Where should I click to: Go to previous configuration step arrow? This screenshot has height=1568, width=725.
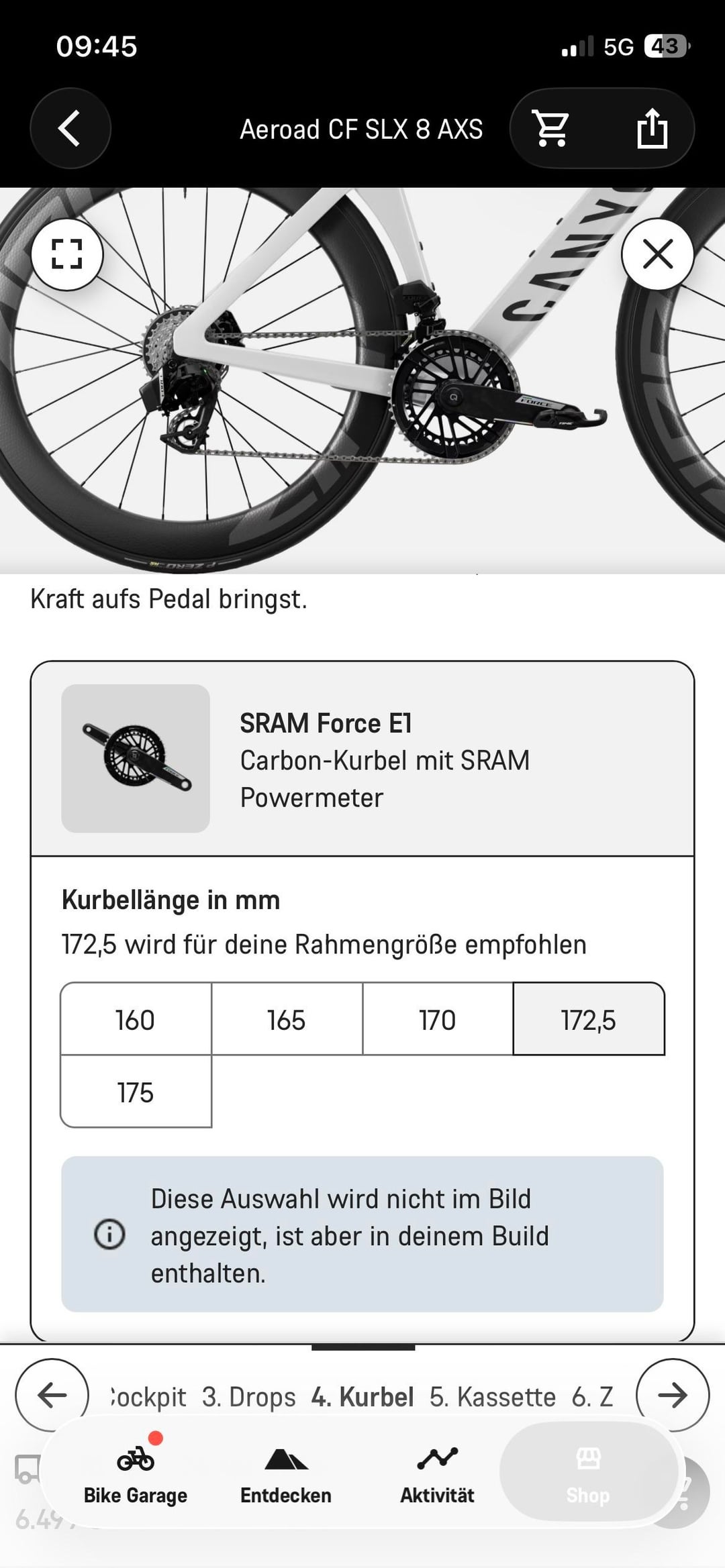coord(52,1395)
